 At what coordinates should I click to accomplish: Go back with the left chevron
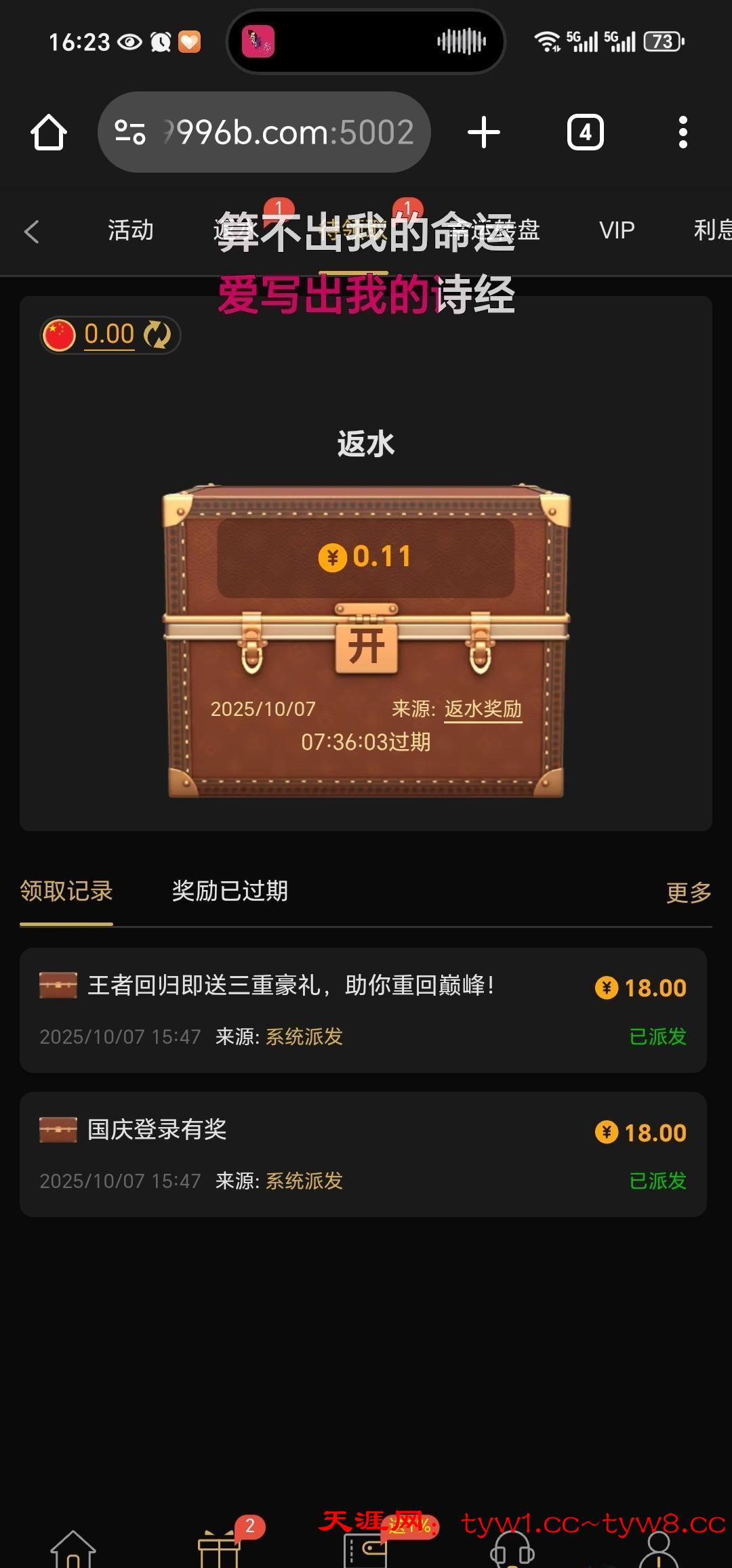click(32, 231)
